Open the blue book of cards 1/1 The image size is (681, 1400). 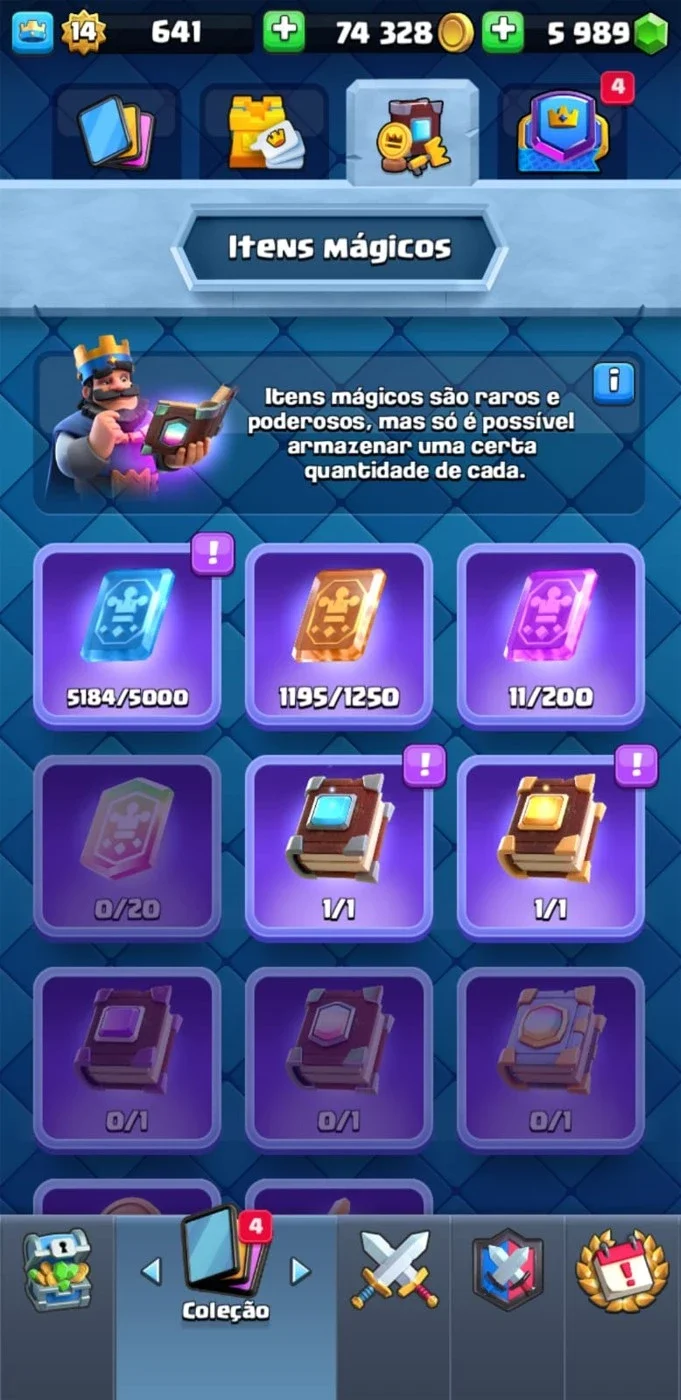point(339,847)
